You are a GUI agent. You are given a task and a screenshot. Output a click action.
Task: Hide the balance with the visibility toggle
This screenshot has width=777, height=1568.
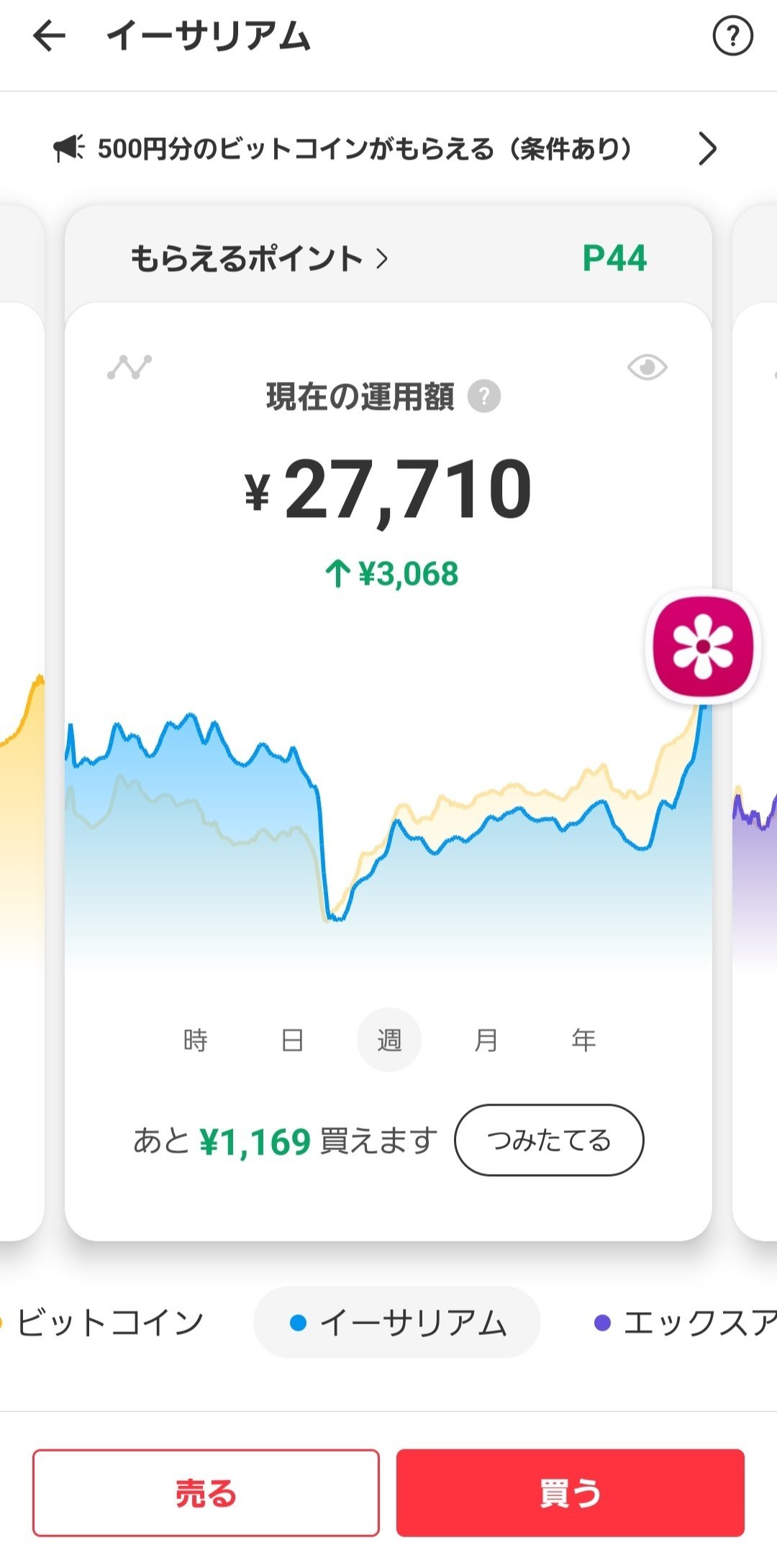click(x=647, y=365)
